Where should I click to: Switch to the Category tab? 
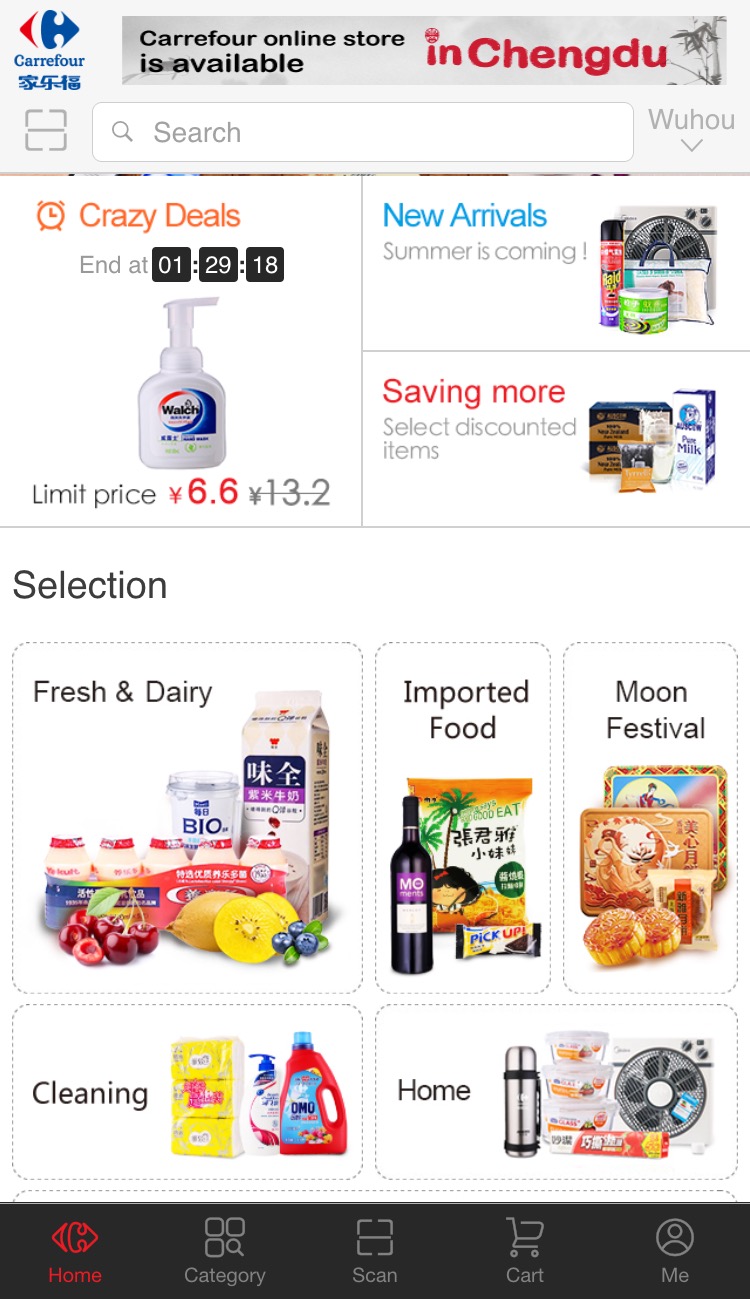tap(225, 1251)
